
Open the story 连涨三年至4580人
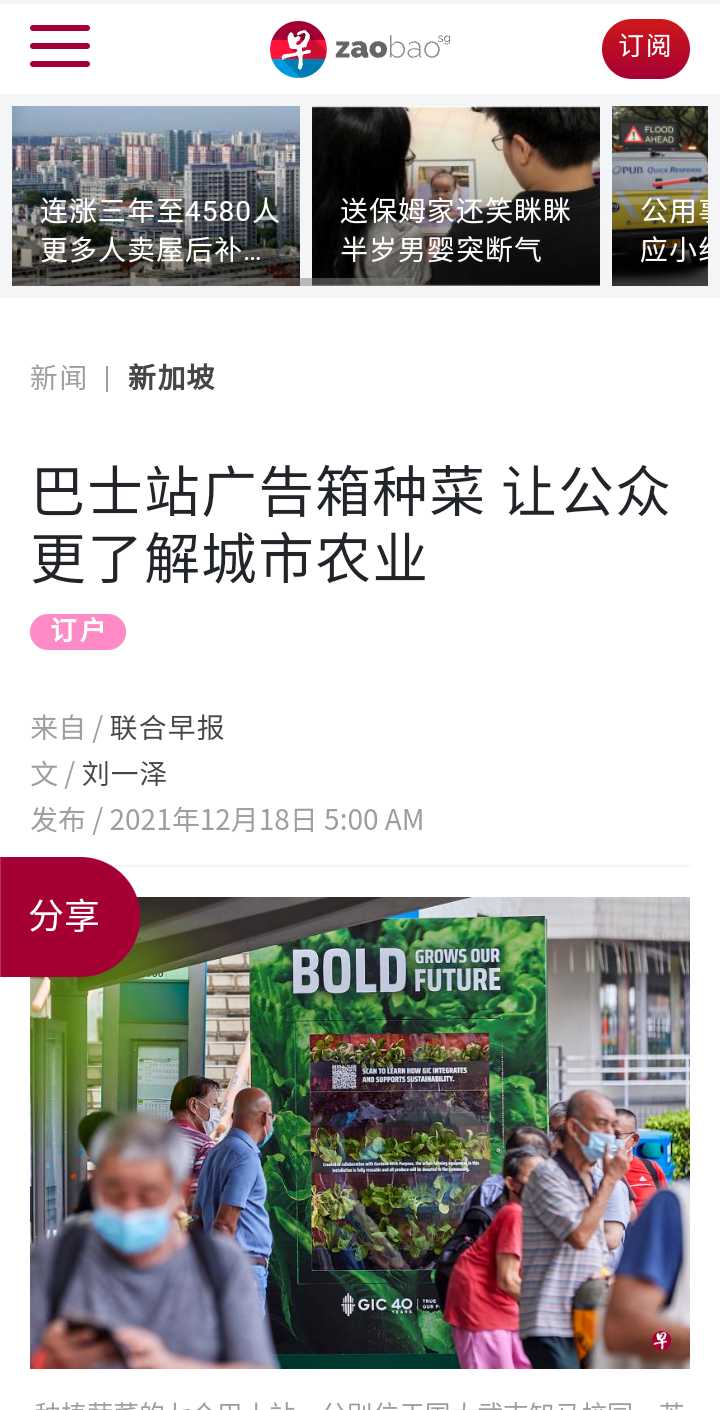tap(156, 196)
